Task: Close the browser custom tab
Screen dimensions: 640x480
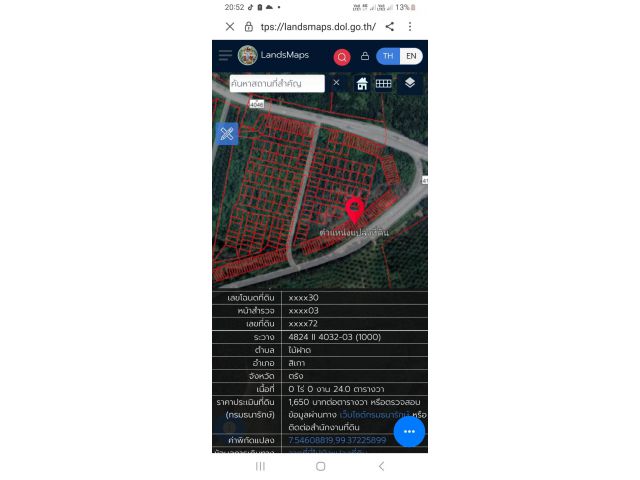Action: click(x=230, y=27)
